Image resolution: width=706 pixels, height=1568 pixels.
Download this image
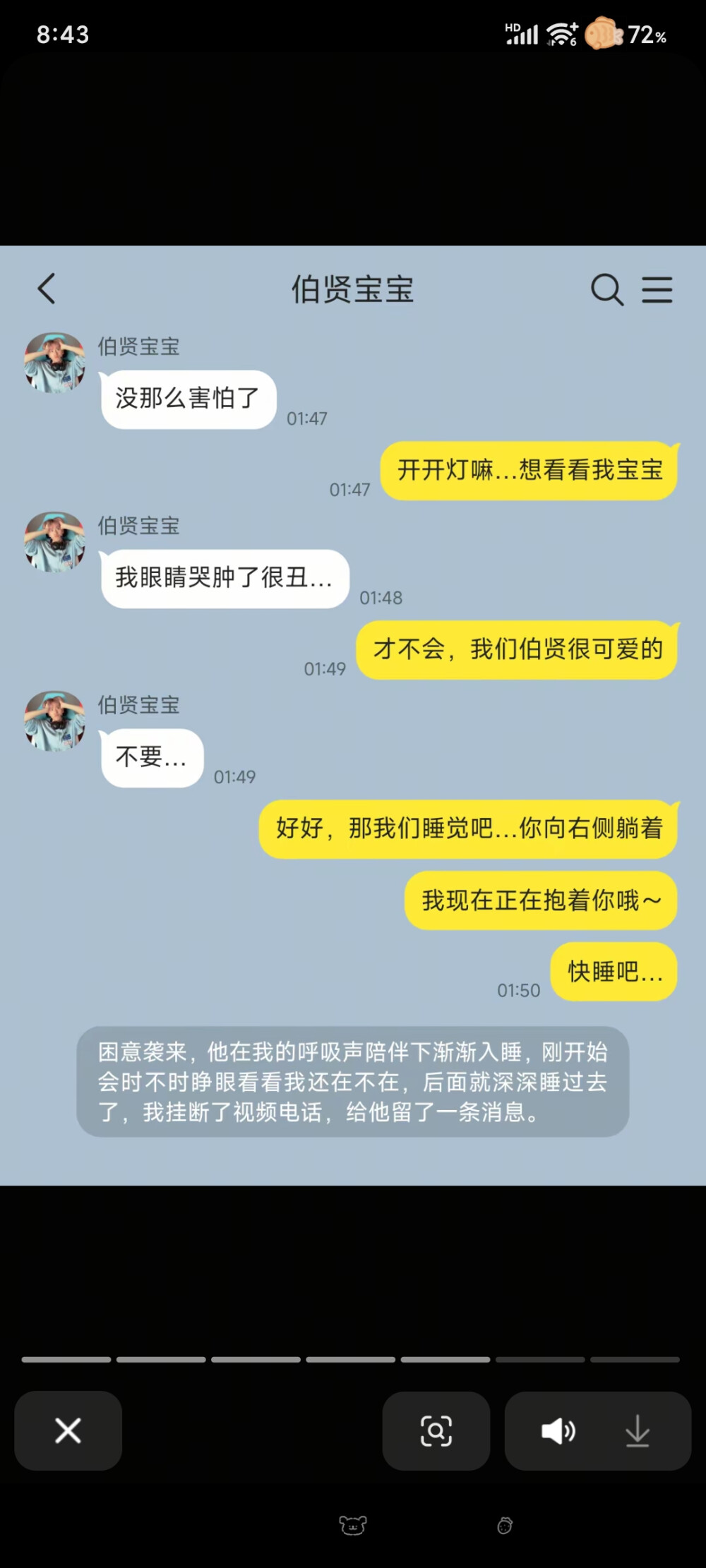tap(637, 1431)
